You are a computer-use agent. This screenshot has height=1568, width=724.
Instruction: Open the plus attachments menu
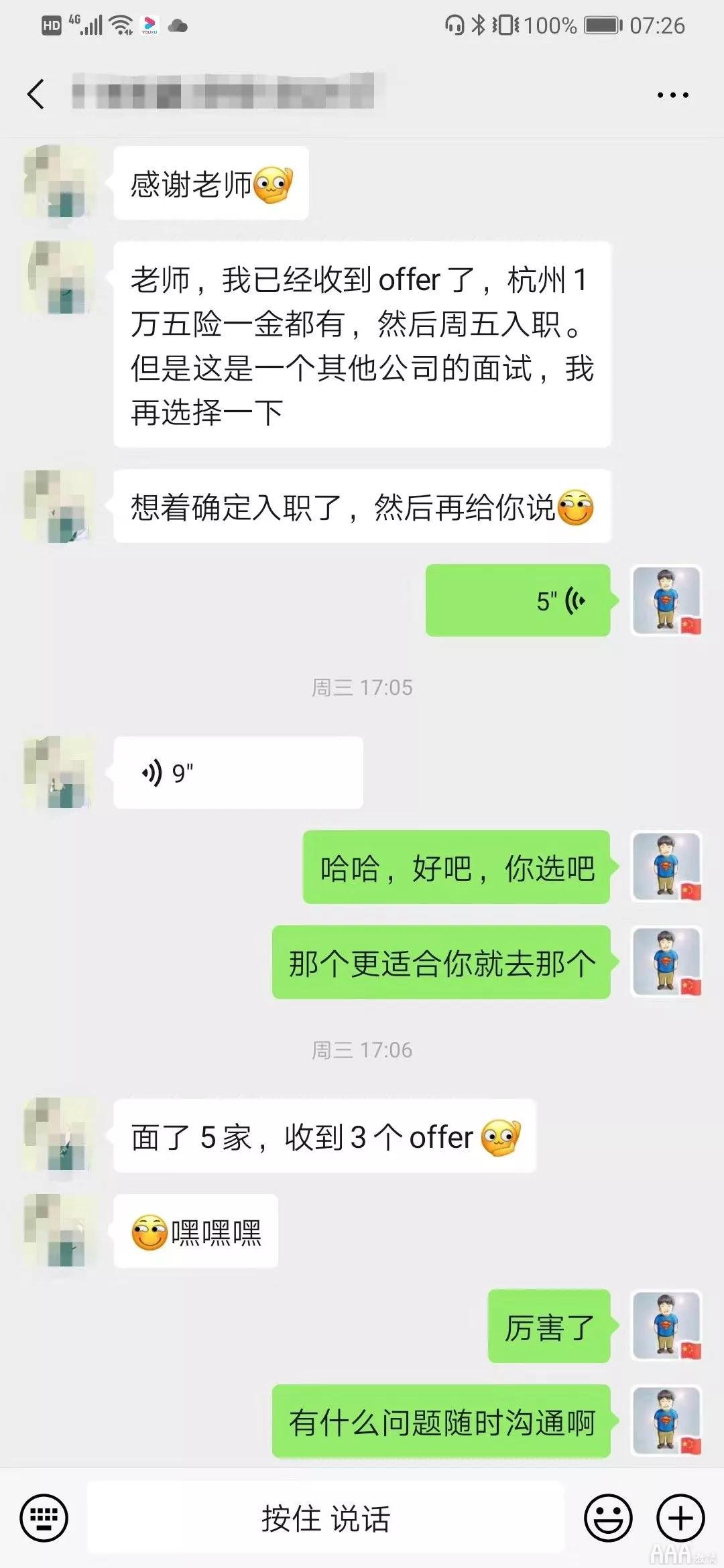(x=680, y=1518)
